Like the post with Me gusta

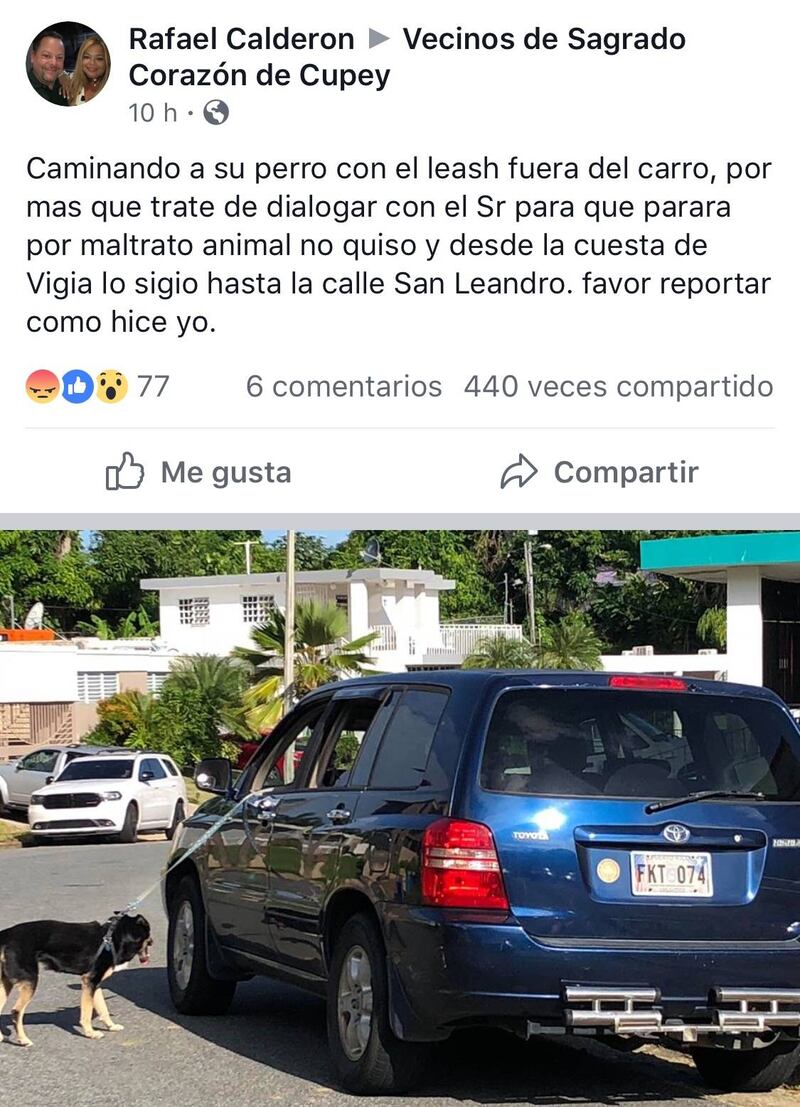tap(198, 472)
